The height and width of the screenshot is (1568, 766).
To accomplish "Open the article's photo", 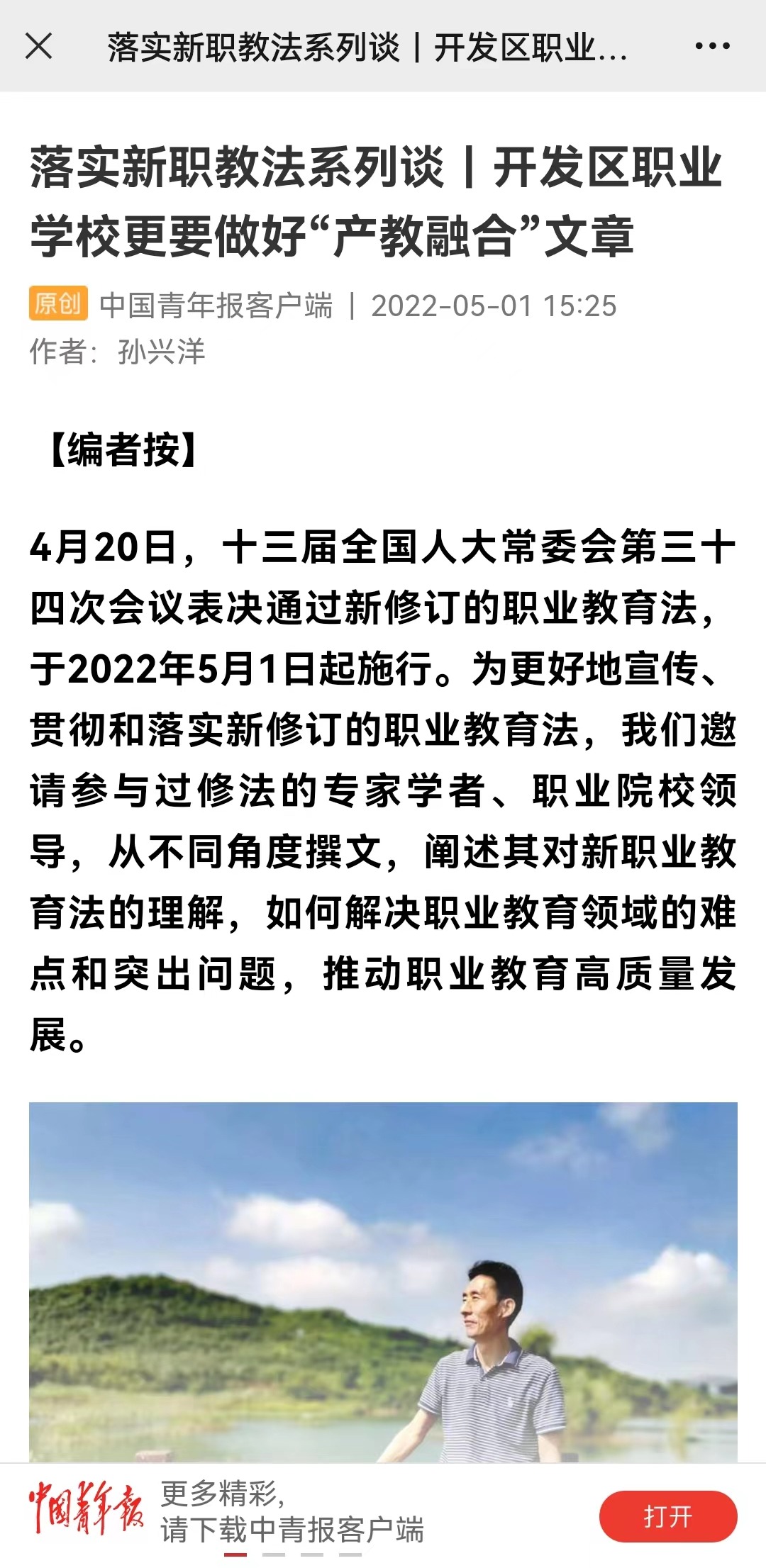I will pyautogui.click(x=383, y=1282).
